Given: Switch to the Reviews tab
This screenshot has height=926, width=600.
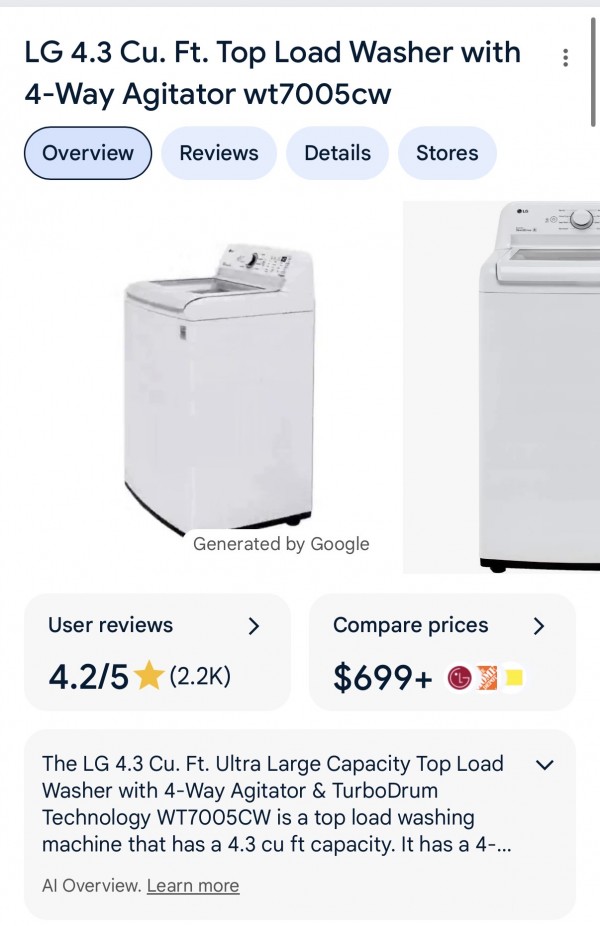Looking at the screenshot, I should coord(219,153).
